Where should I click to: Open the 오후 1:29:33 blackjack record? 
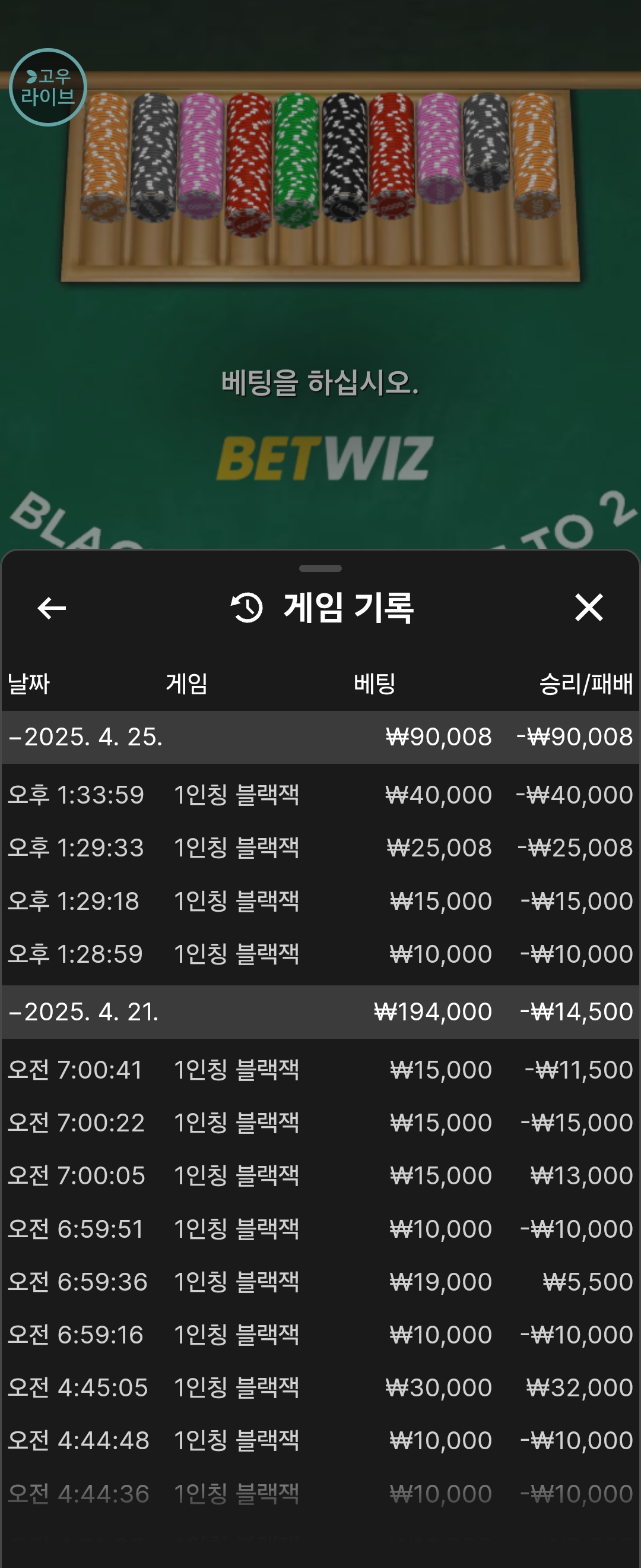[320, 848]
